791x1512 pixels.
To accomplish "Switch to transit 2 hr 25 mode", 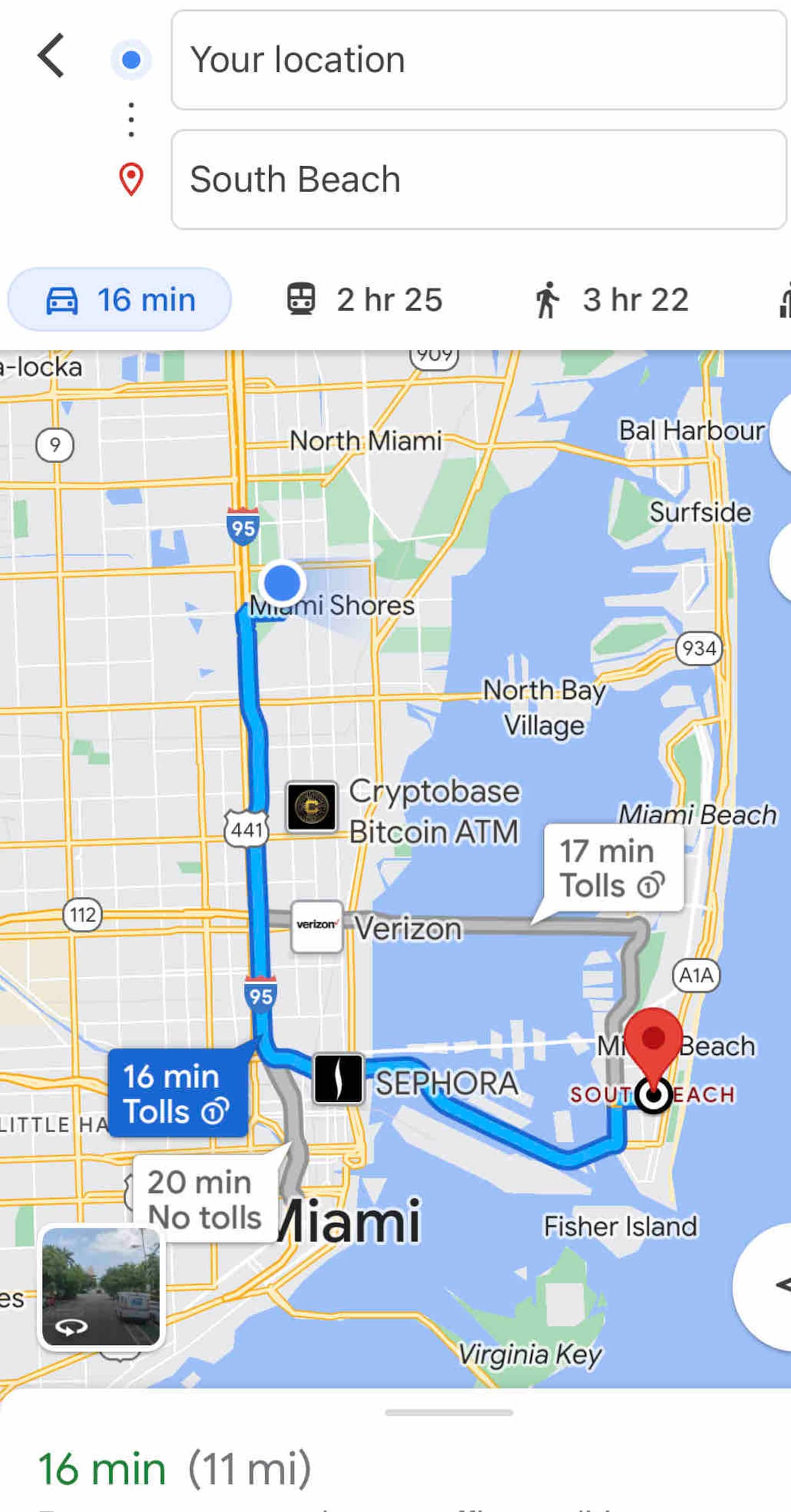I will (x=364, y=299).
